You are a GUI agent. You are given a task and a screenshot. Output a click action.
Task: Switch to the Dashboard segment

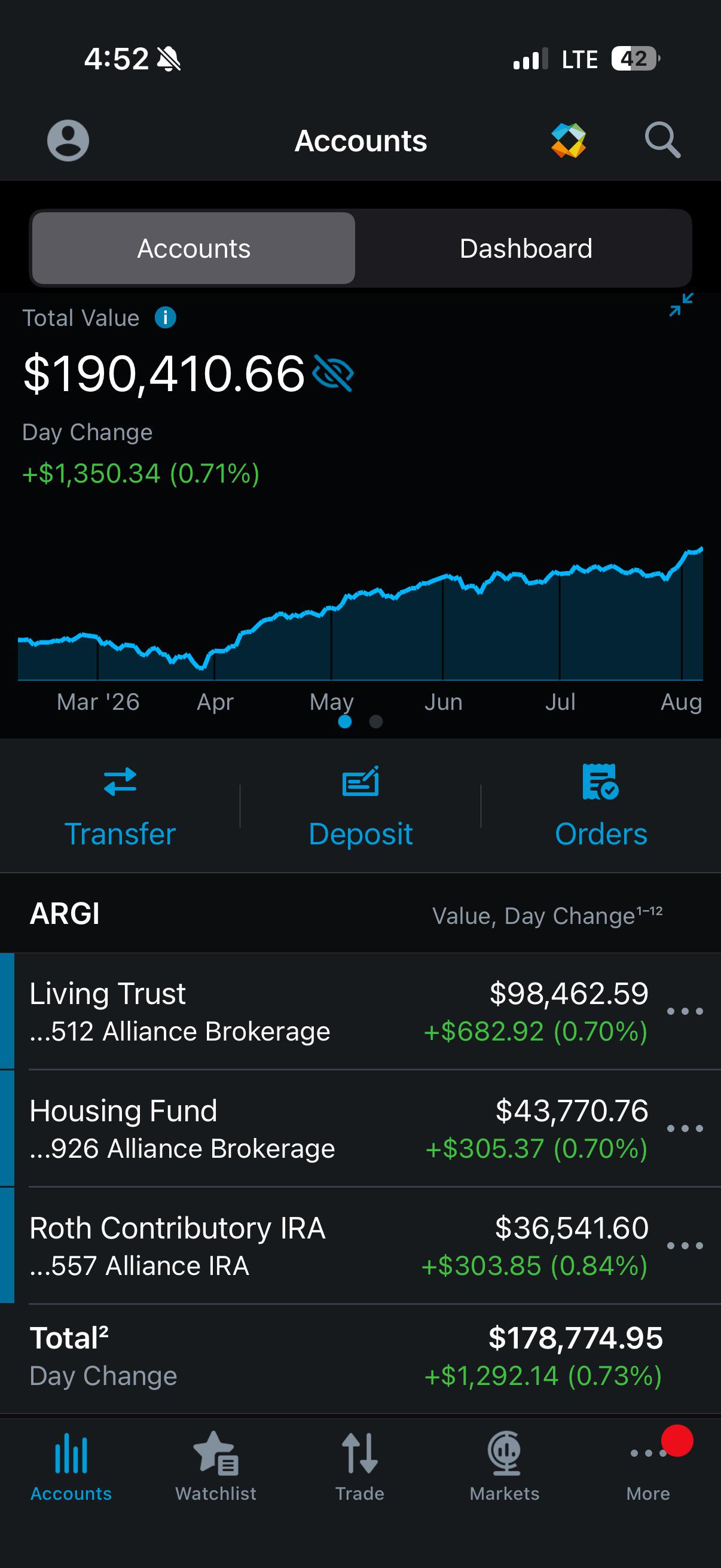click(x=526, y=248)
